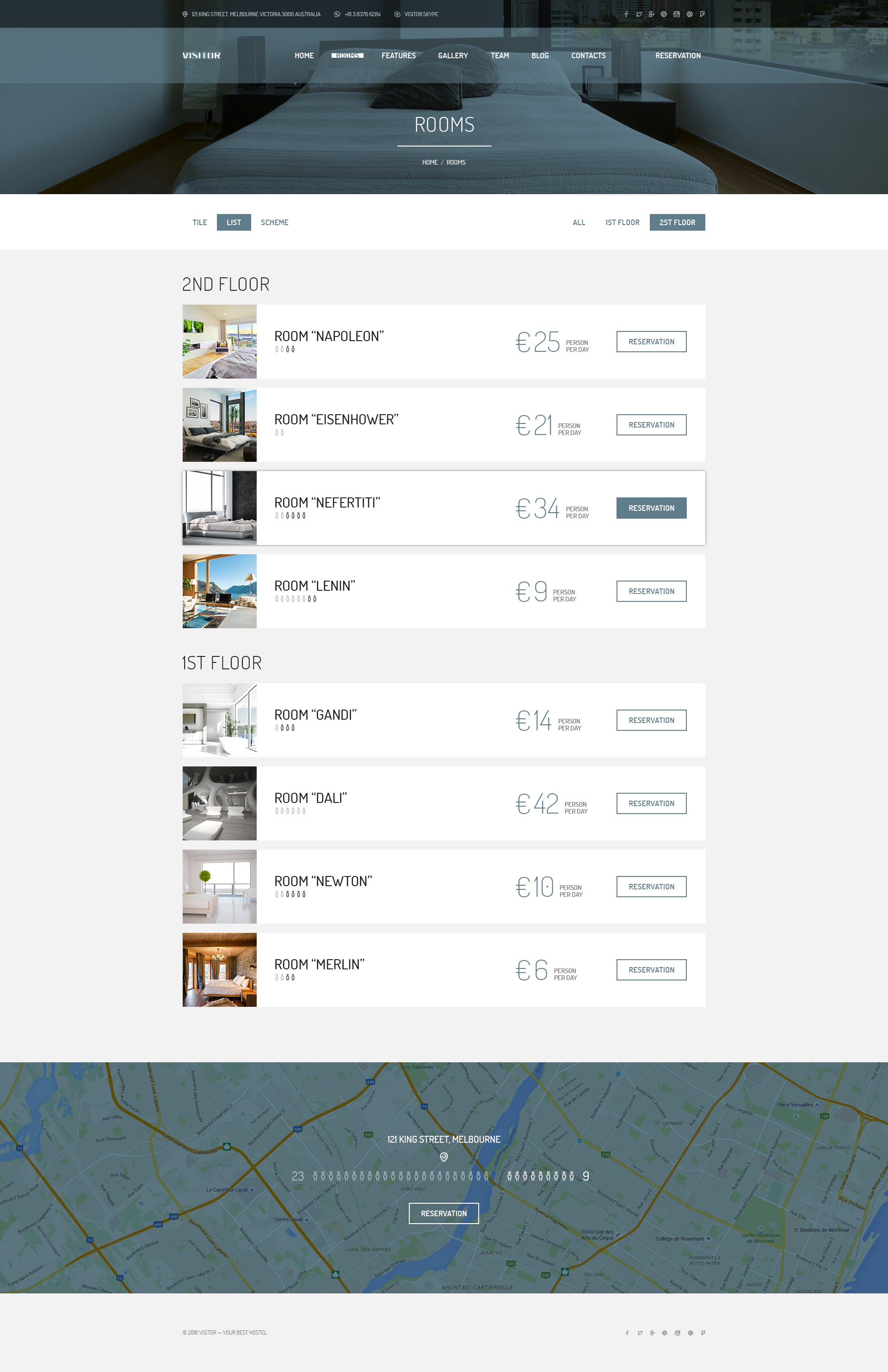
Task: Reserve room Napoleon
Action: click(651, 342)
